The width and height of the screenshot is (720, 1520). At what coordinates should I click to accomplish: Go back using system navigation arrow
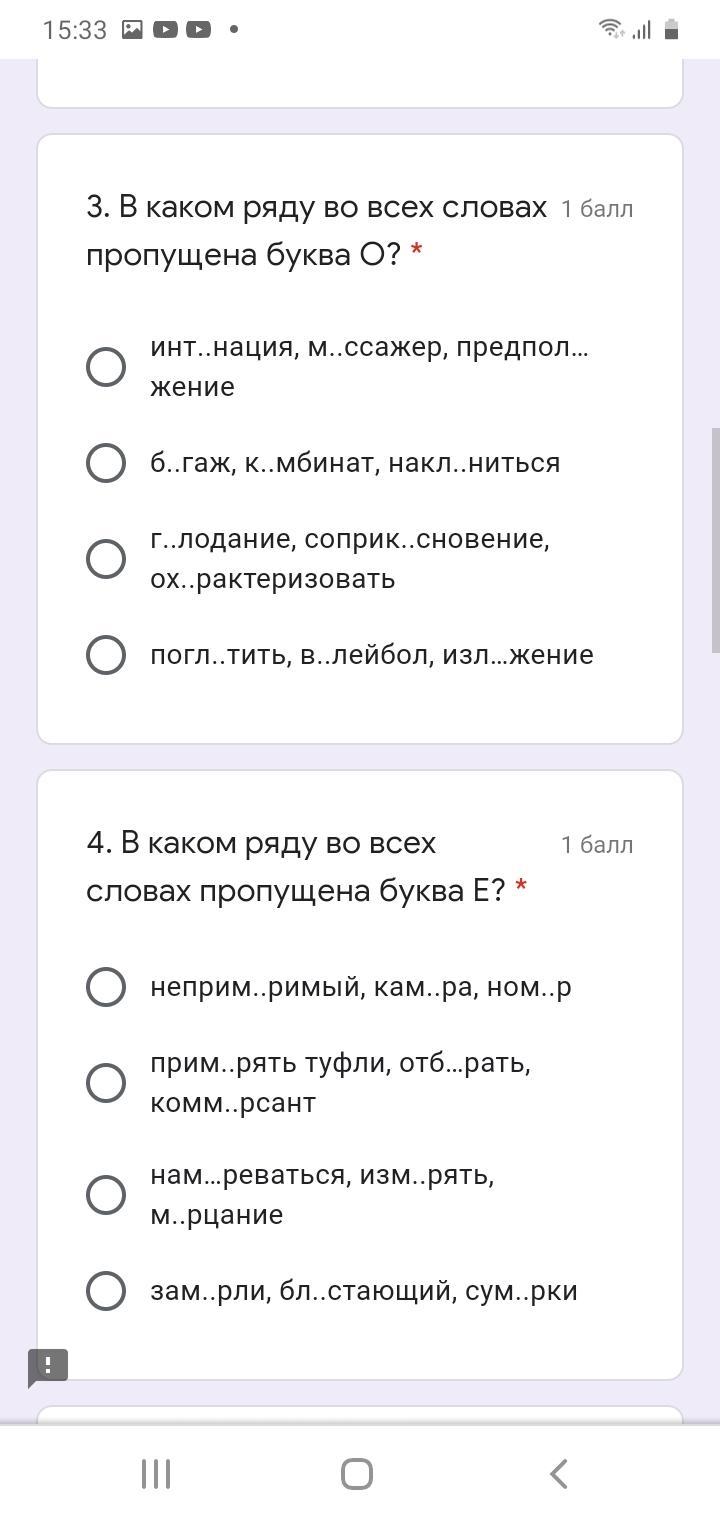pyautogui.click(x=559, y=1473)
